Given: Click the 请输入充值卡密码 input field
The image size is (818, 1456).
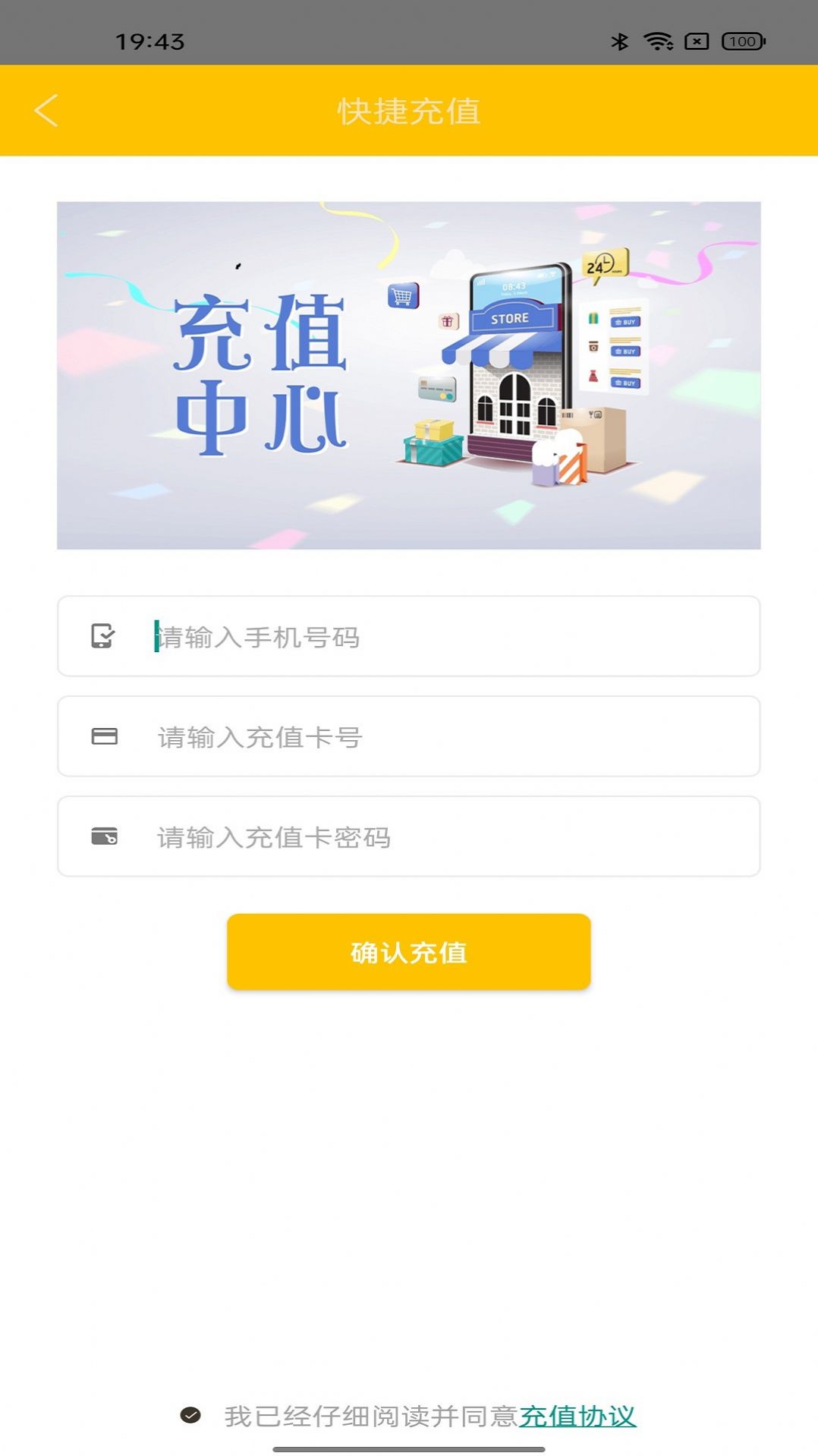Looking at the screenshot, I should coord(379,837).
